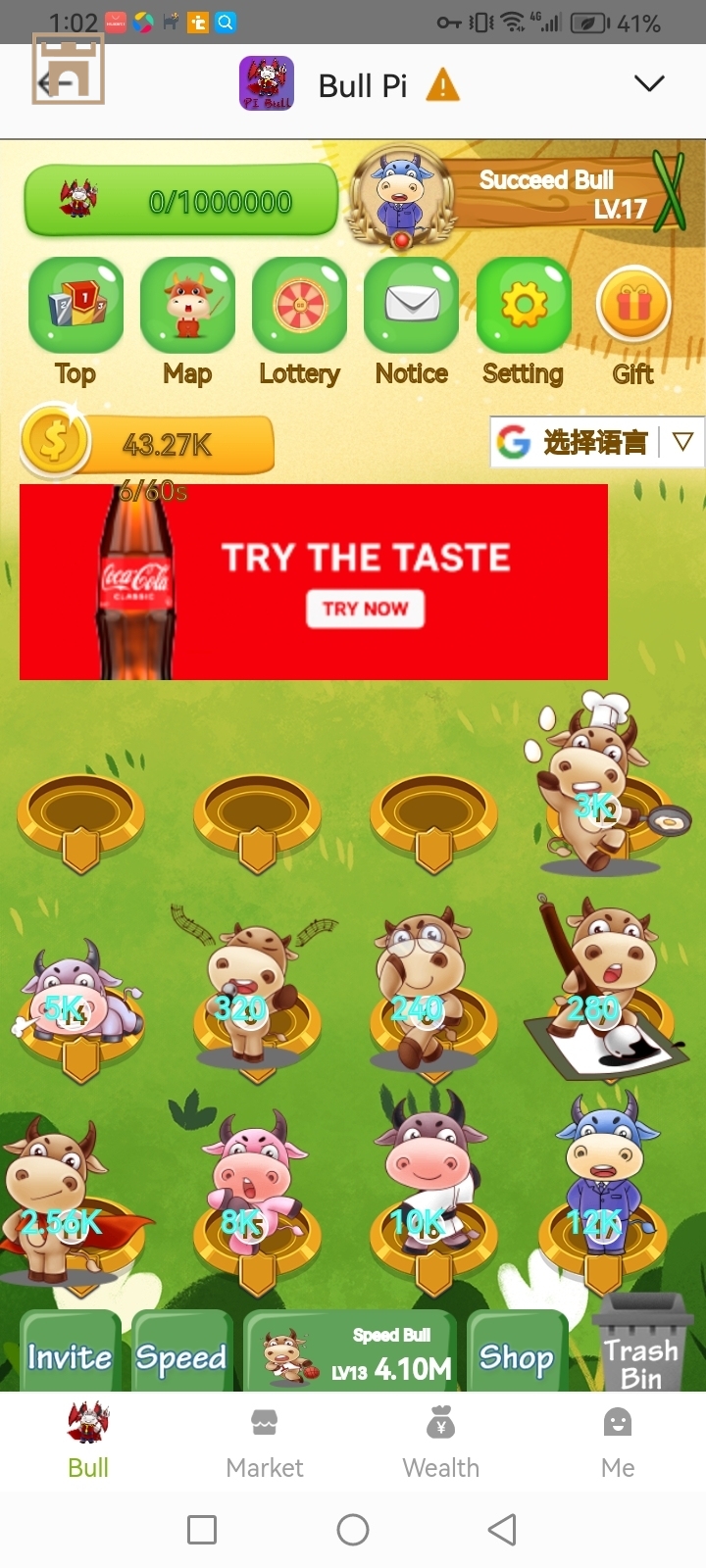Tap TRY NOW on Coca-Cola ad
706x1568 pixels.
coord(365,609)
